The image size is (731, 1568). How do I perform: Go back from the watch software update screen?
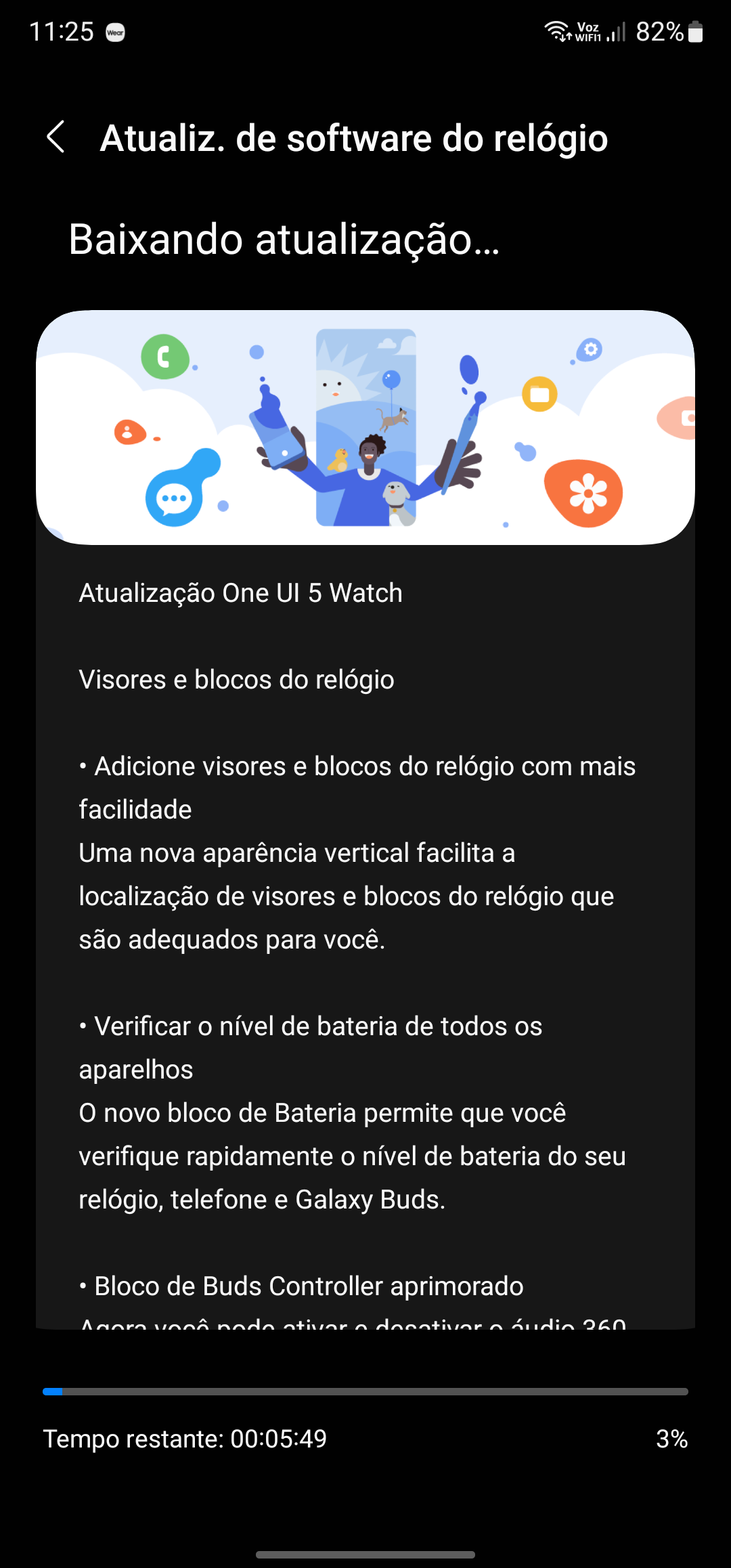tap(56, 137)
